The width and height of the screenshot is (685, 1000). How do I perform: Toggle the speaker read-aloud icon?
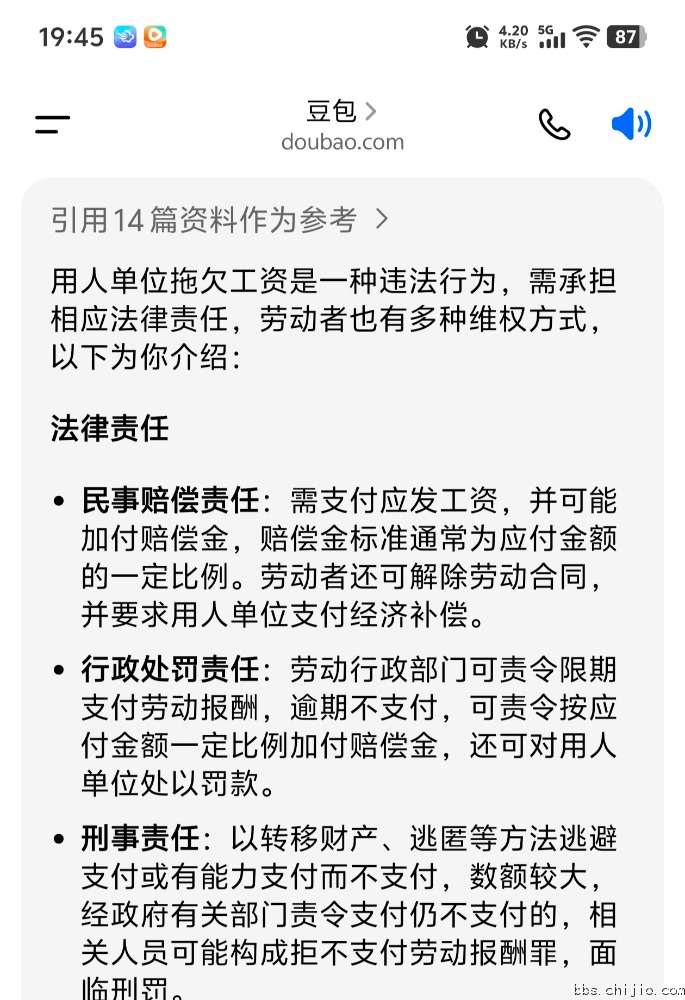631,124
